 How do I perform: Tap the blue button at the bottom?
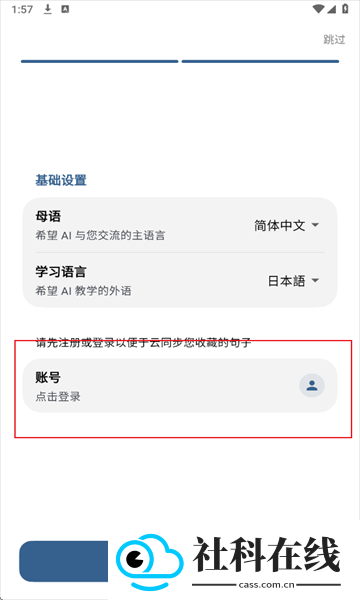[64, 561]
